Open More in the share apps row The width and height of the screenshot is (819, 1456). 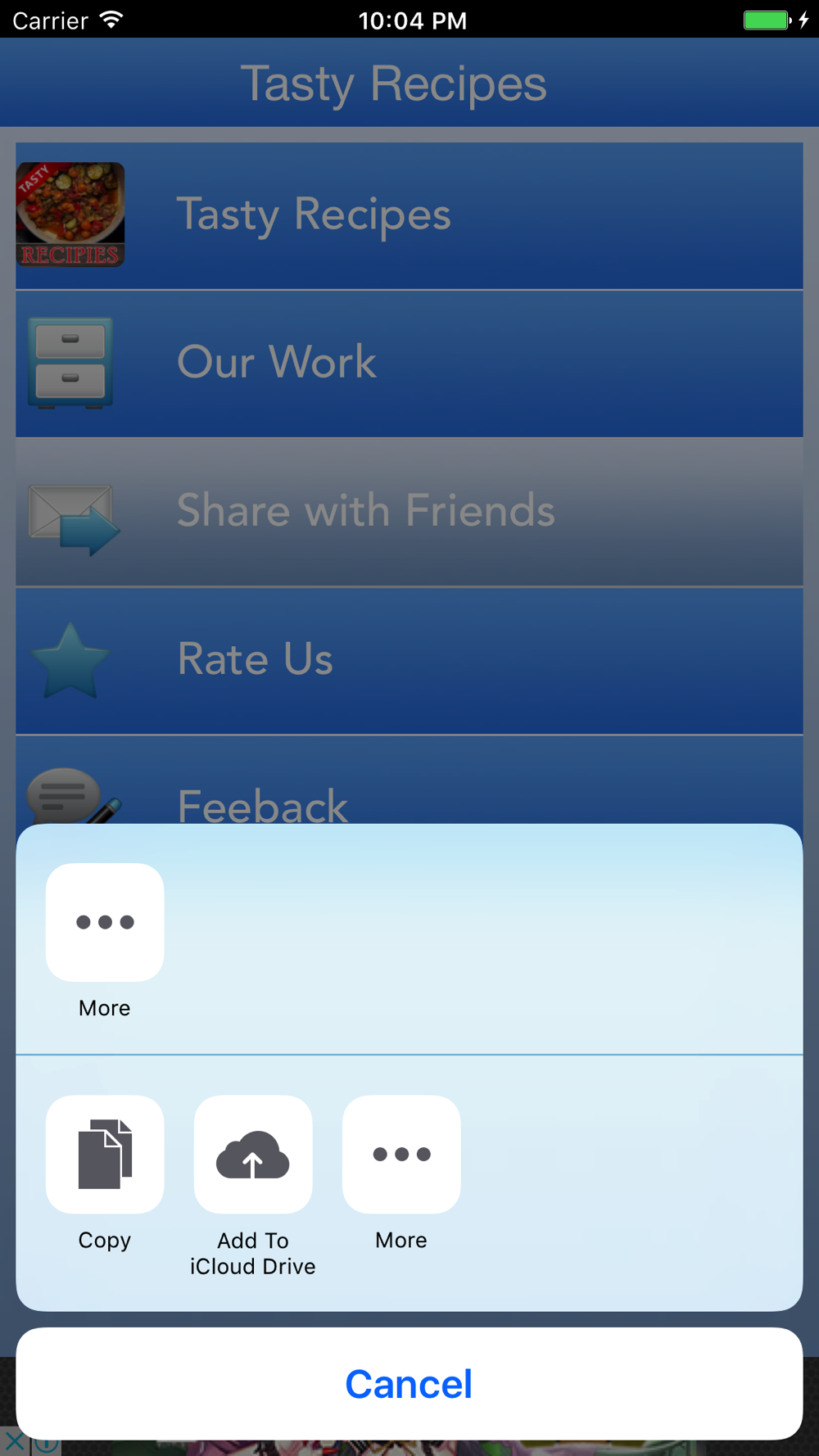105,922
